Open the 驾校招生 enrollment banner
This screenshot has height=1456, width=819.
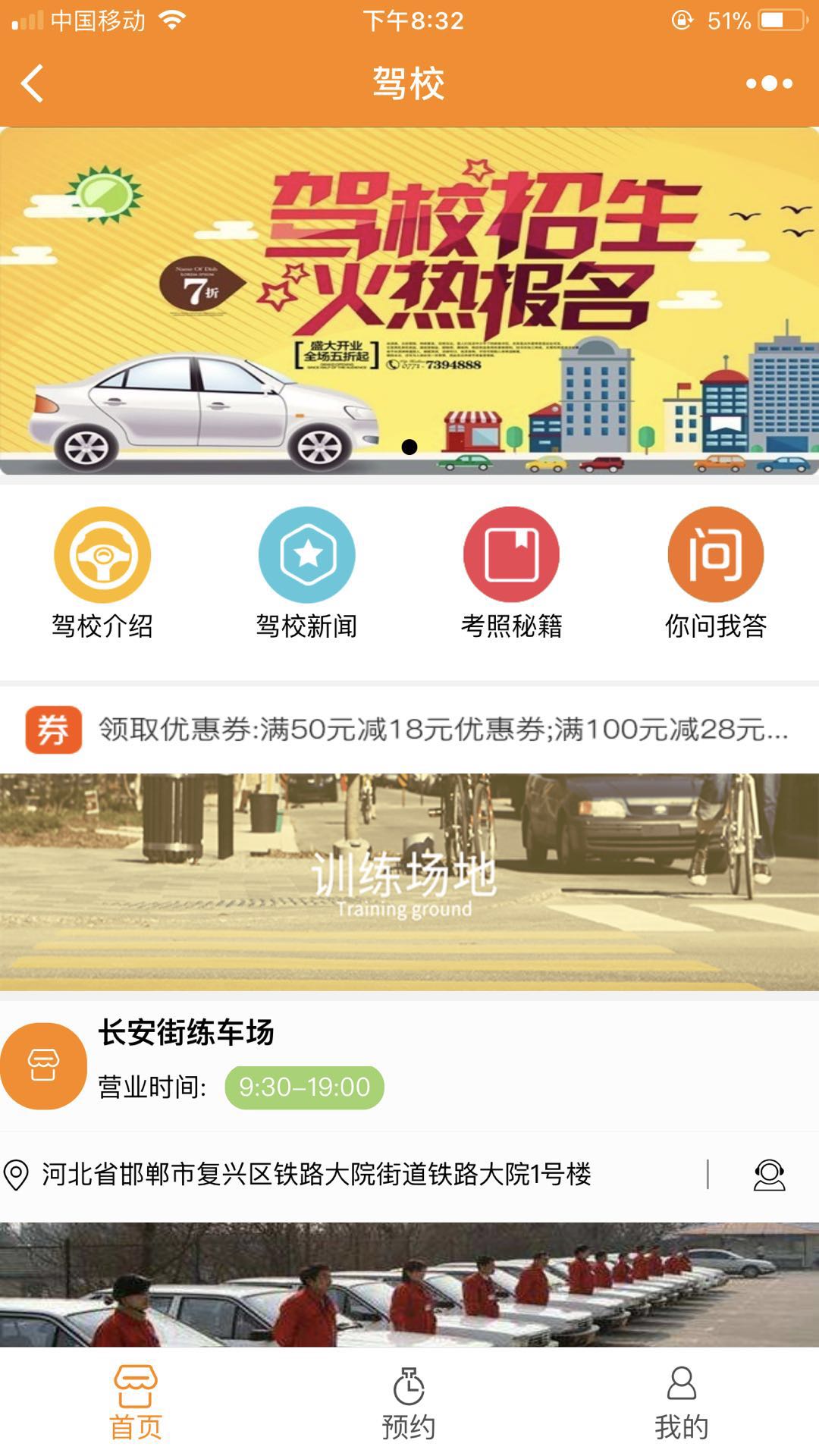[409, 300]
